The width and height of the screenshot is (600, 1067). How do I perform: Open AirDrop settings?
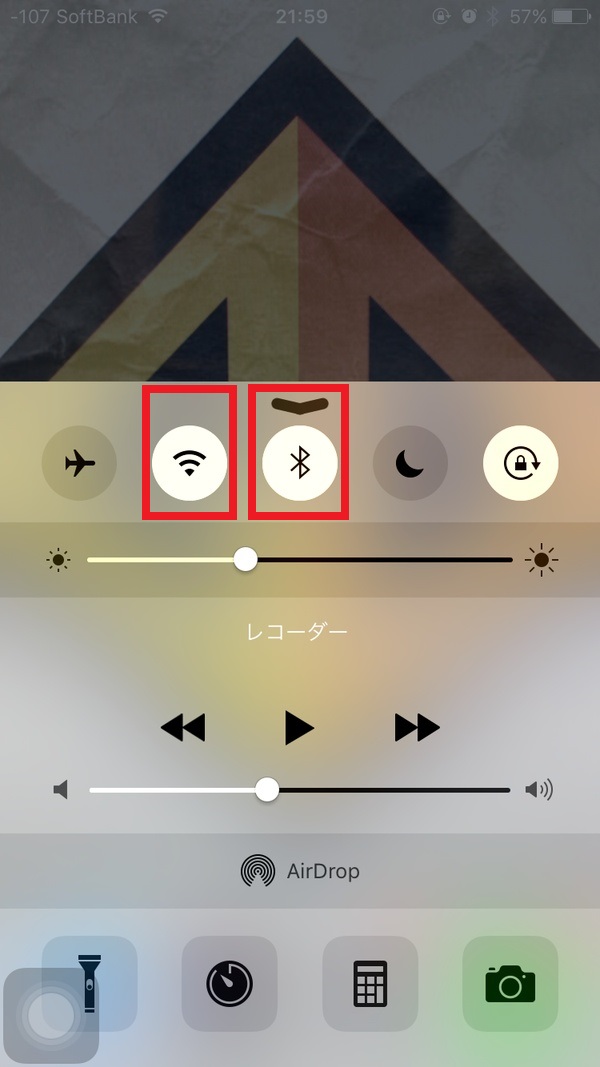(x=300, y=871)
